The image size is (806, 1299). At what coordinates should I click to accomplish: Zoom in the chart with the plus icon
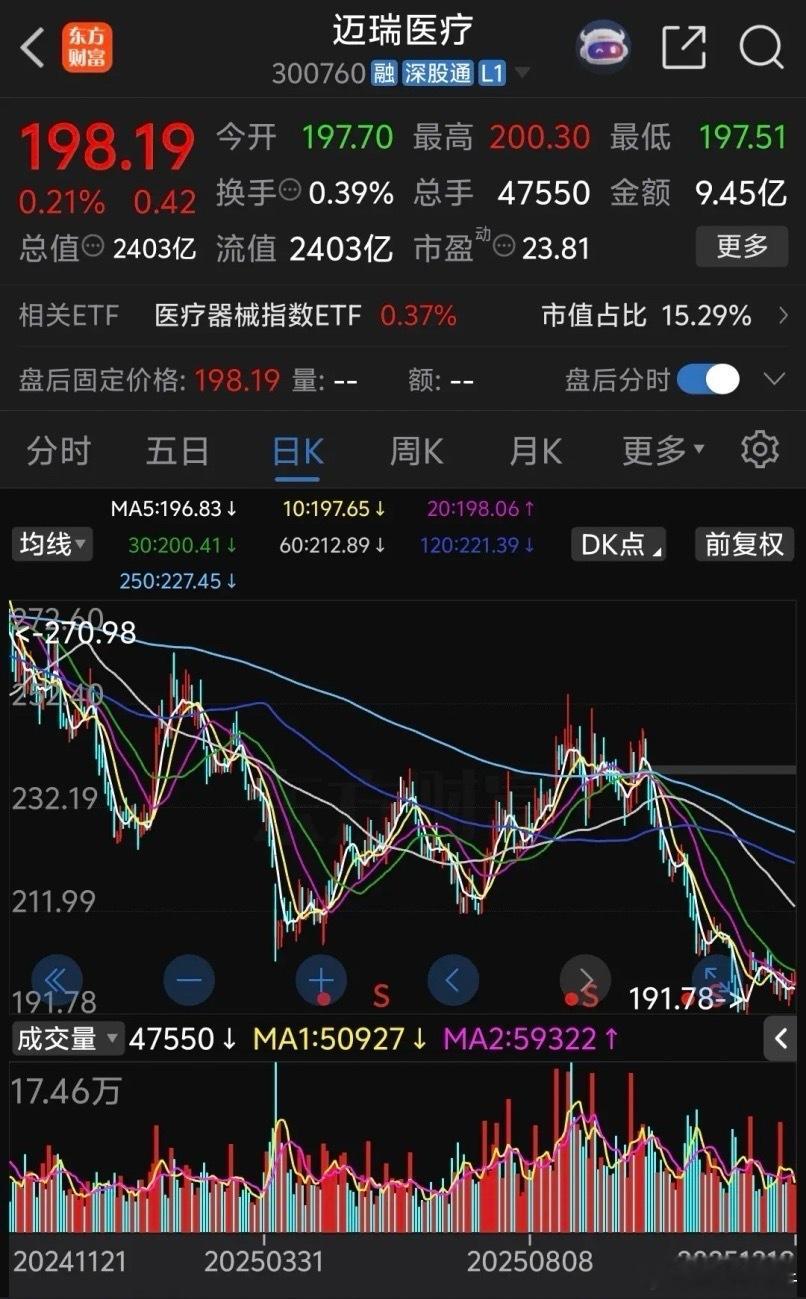[x=320, y=981]
